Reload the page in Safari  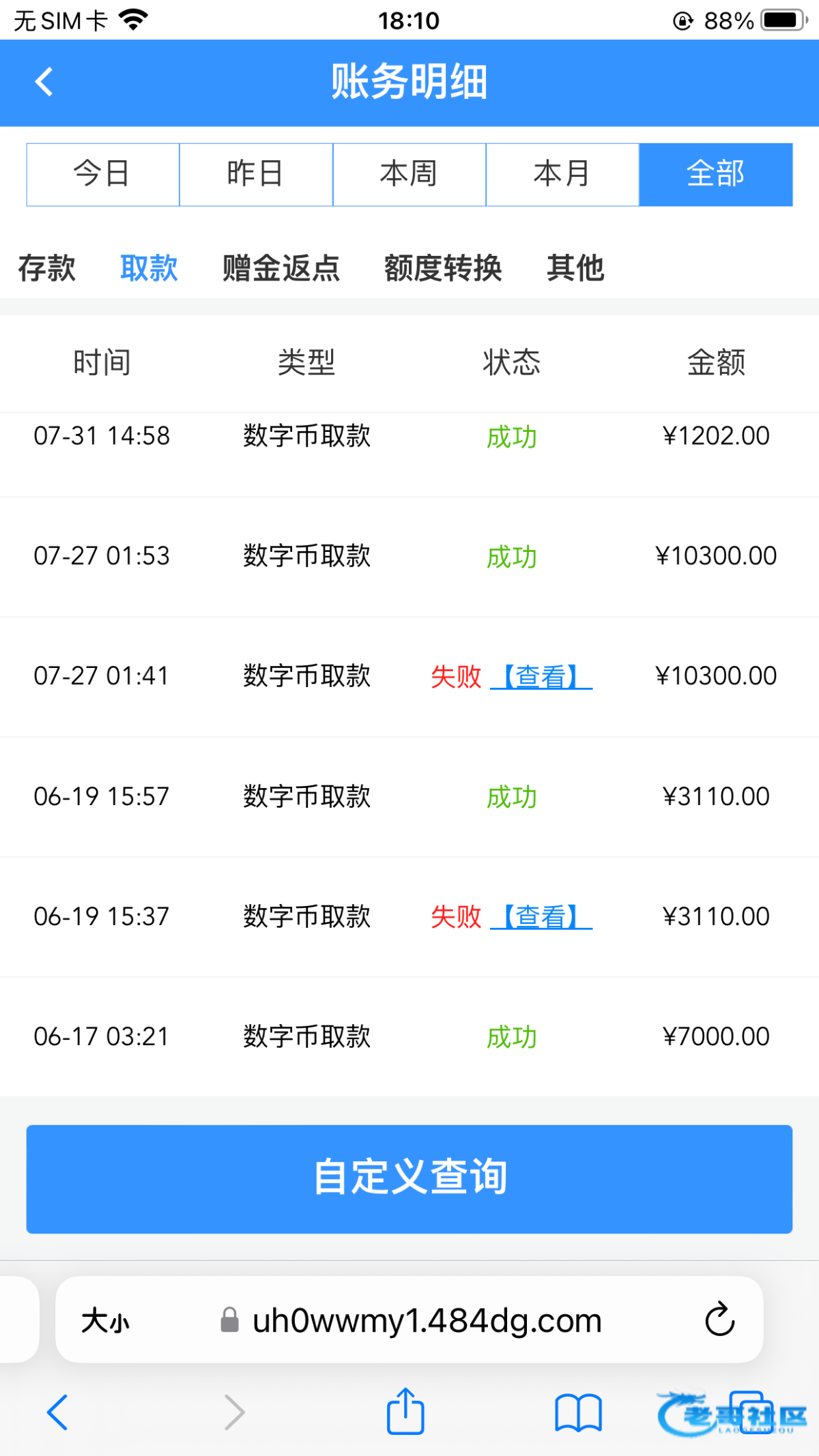(719, 1320)
